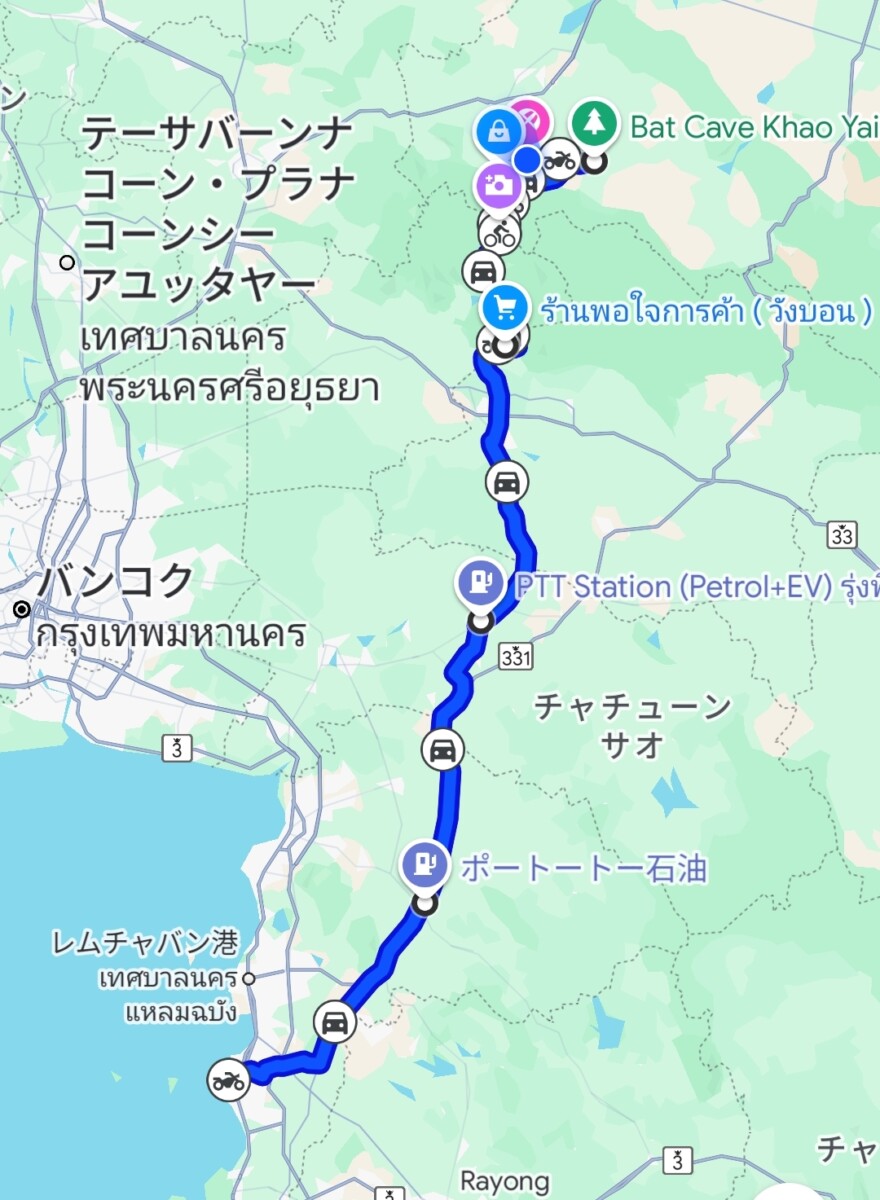Open the blue shopping bag marker
Viewport: 880px width, 1200px height.
[x=500, y=130]
